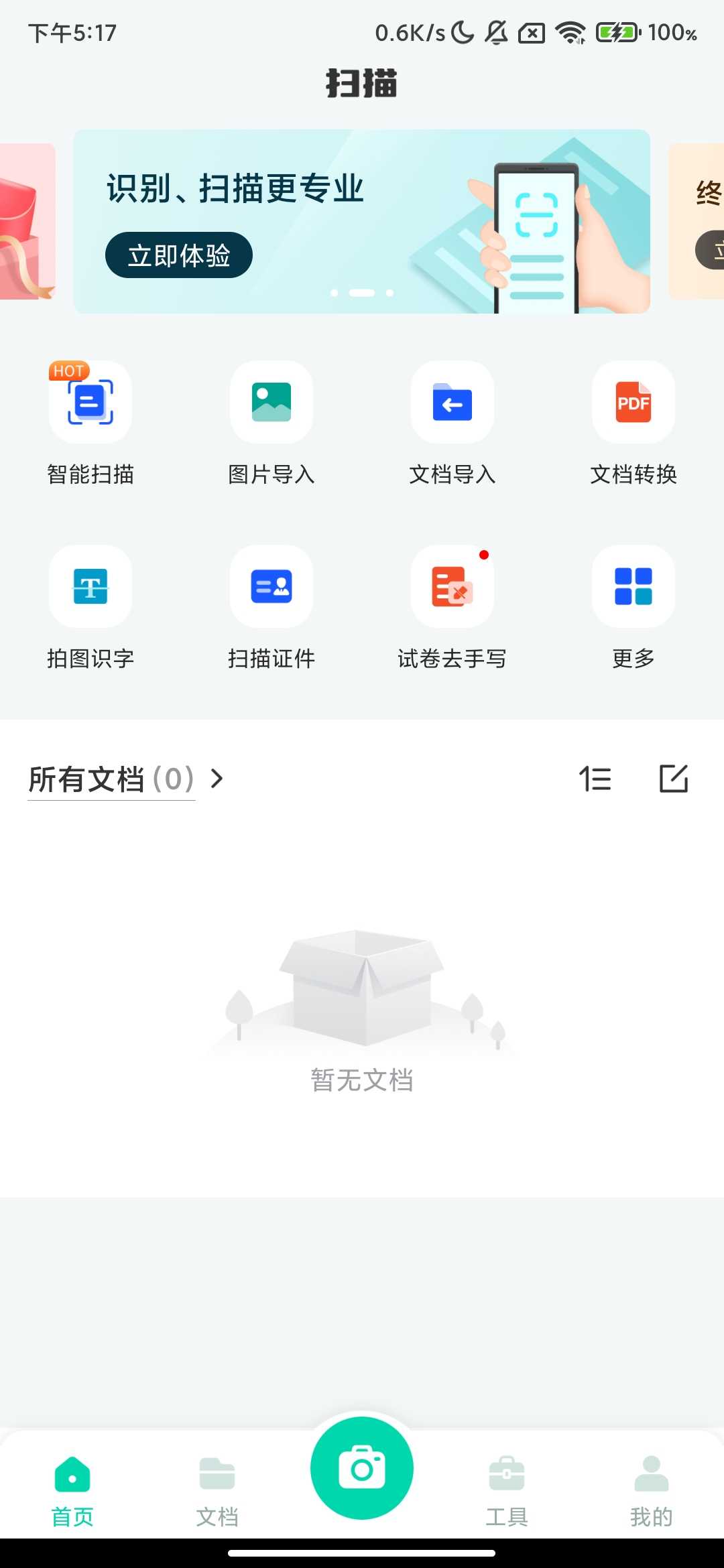Open the 我的 profile tab
The width and height of the screenshot is (724, 1568).
(x=652, y=1489)
